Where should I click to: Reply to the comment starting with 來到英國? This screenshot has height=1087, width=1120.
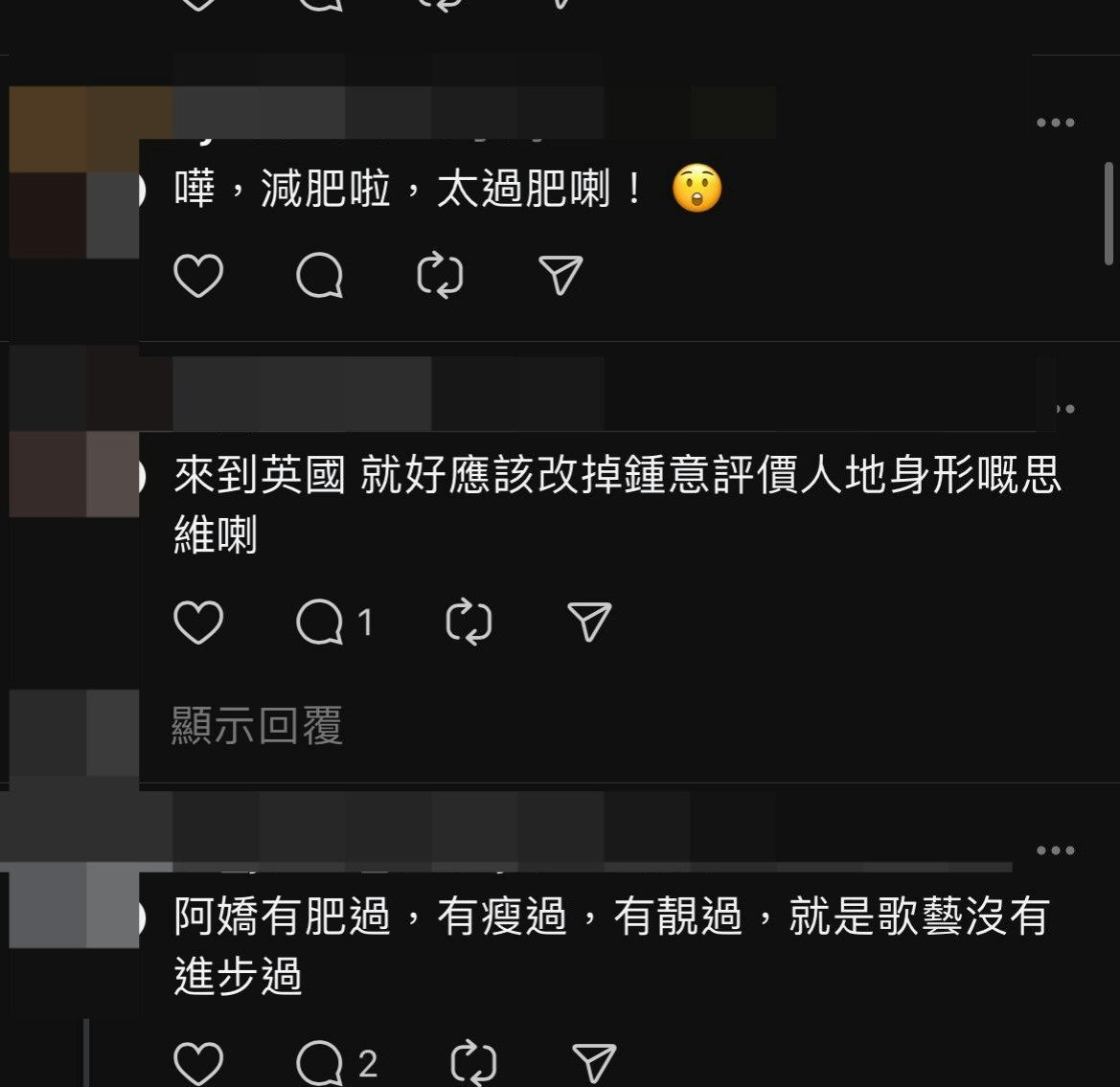(x=321, y=623)
